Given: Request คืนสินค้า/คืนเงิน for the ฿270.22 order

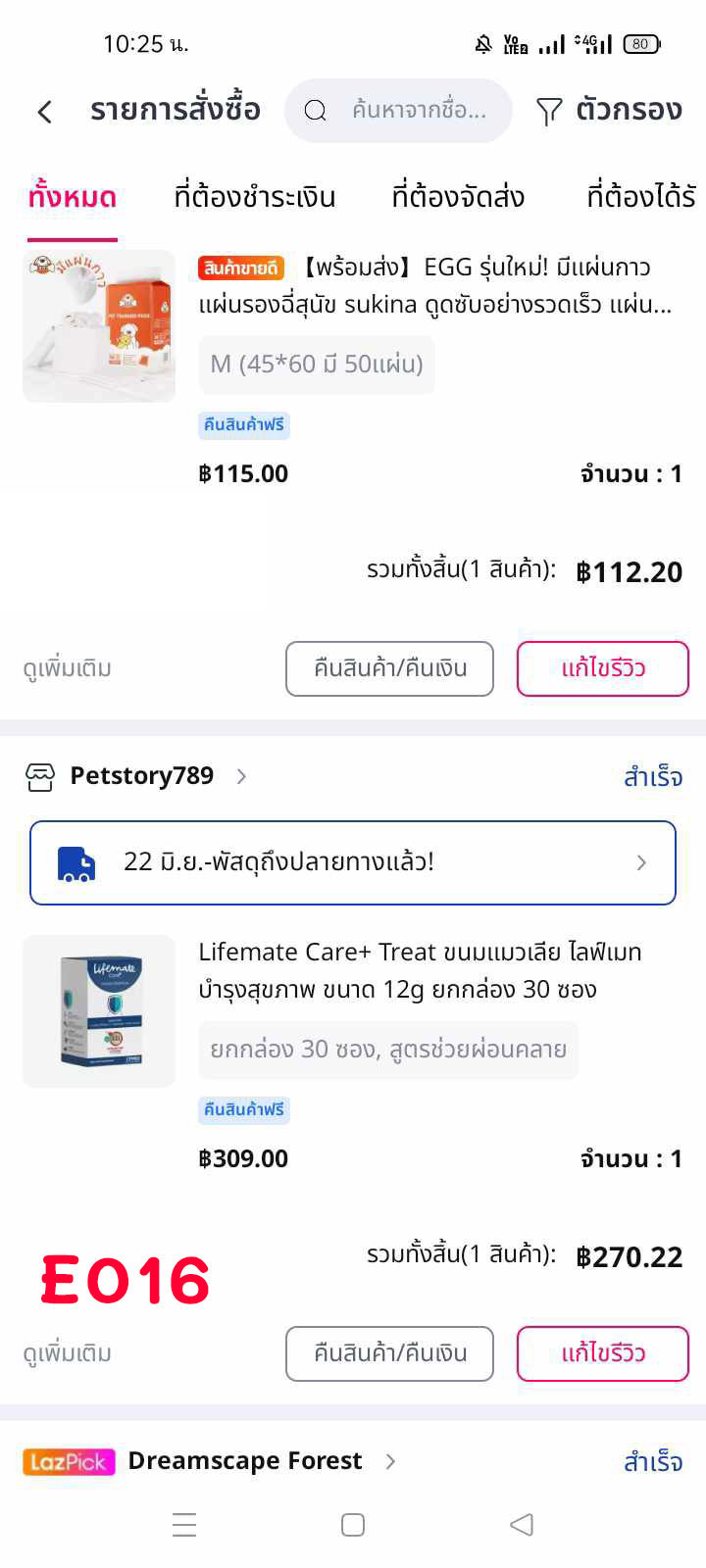Looking at the screenshot, I should [389, 1353].
